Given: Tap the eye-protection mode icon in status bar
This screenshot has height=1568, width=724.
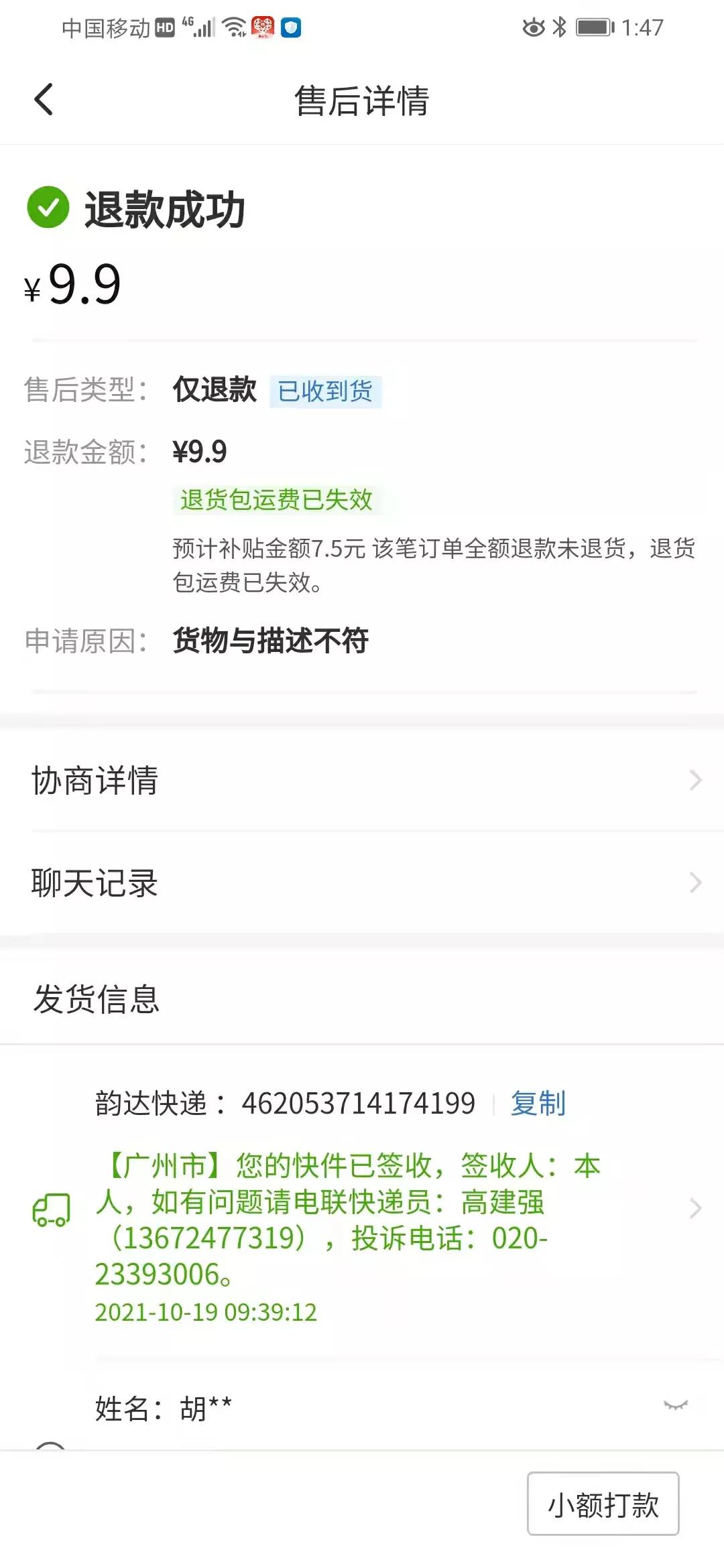Looking at the screenshot, I should click(533, 27).
